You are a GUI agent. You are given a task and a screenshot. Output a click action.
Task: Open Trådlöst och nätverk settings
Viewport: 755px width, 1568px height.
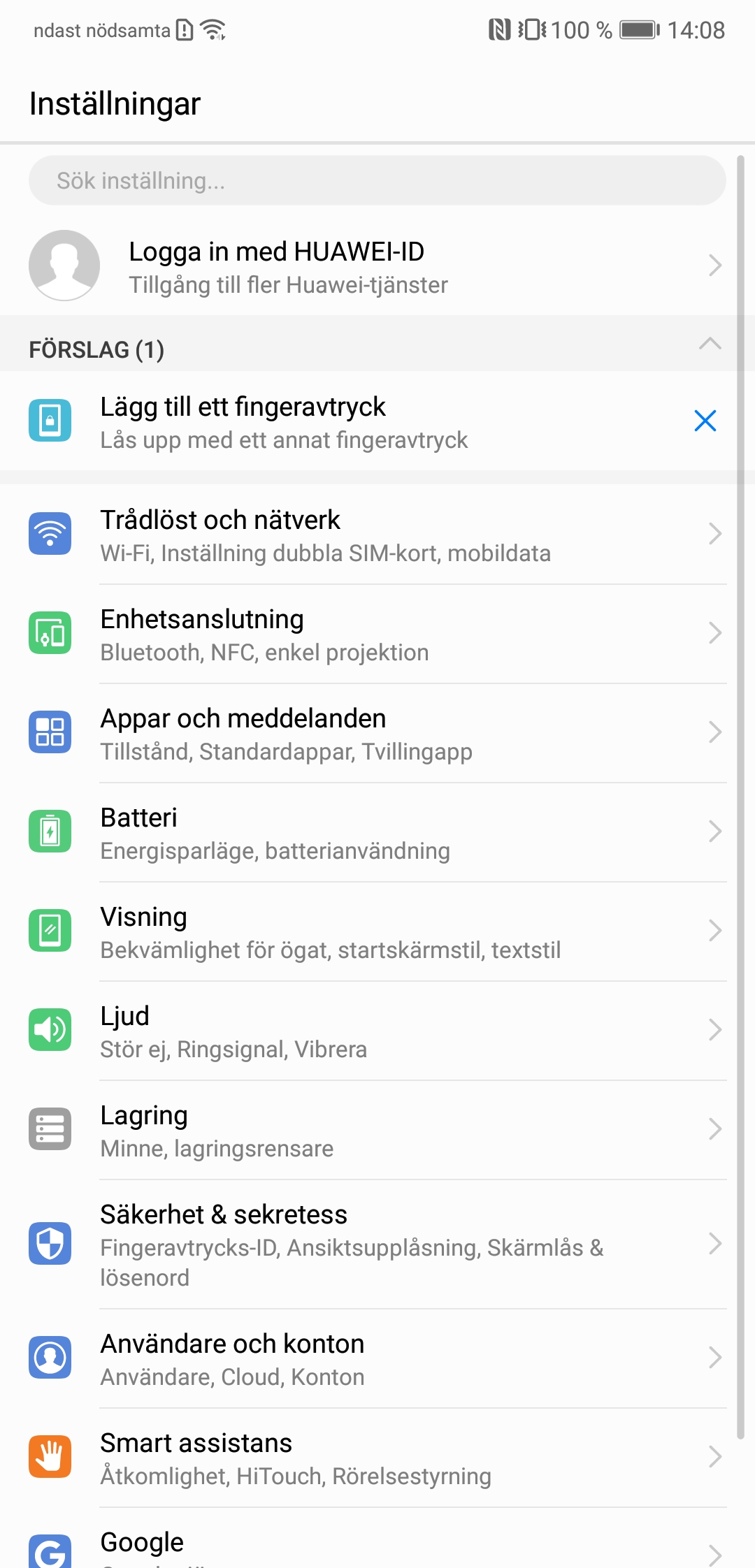click(377, 535)
